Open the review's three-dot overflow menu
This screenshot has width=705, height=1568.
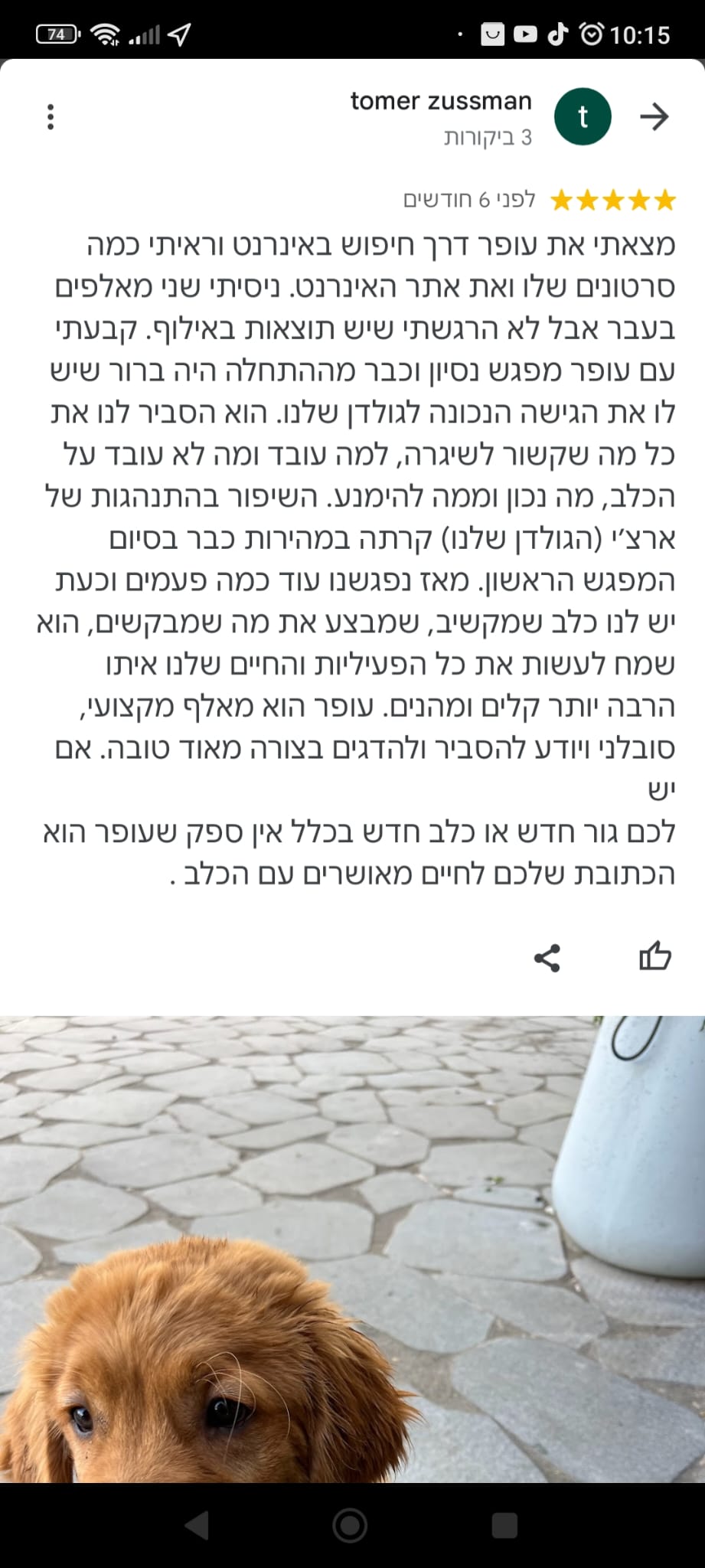click(x=51, y=117)
